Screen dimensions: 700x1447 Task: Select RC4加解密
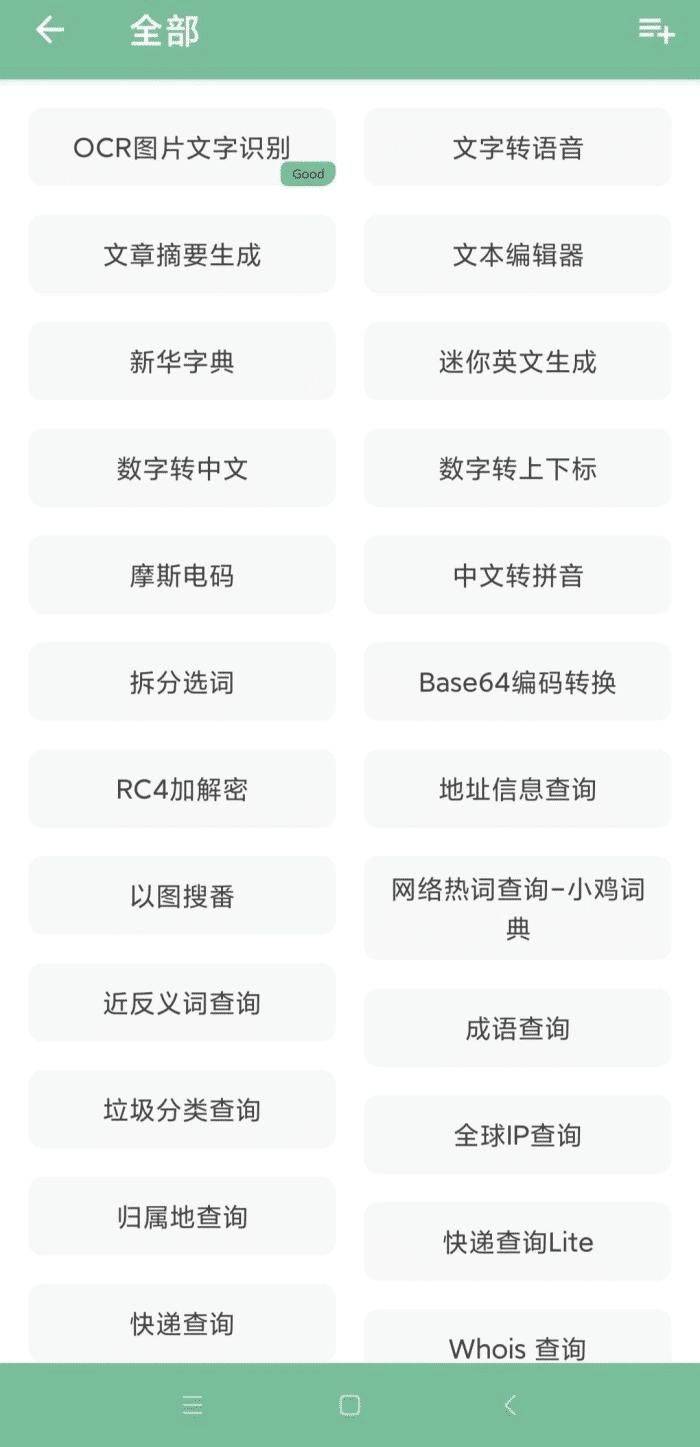[182, 789]
